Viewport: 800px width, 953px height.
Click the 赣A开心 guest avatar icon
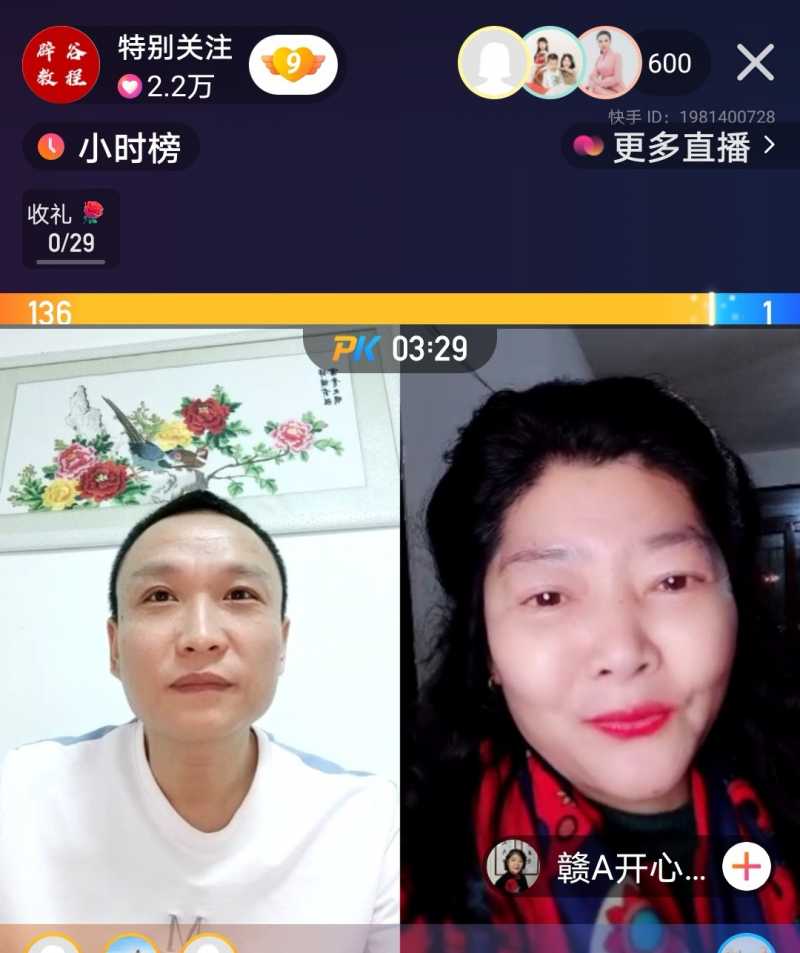513,864
